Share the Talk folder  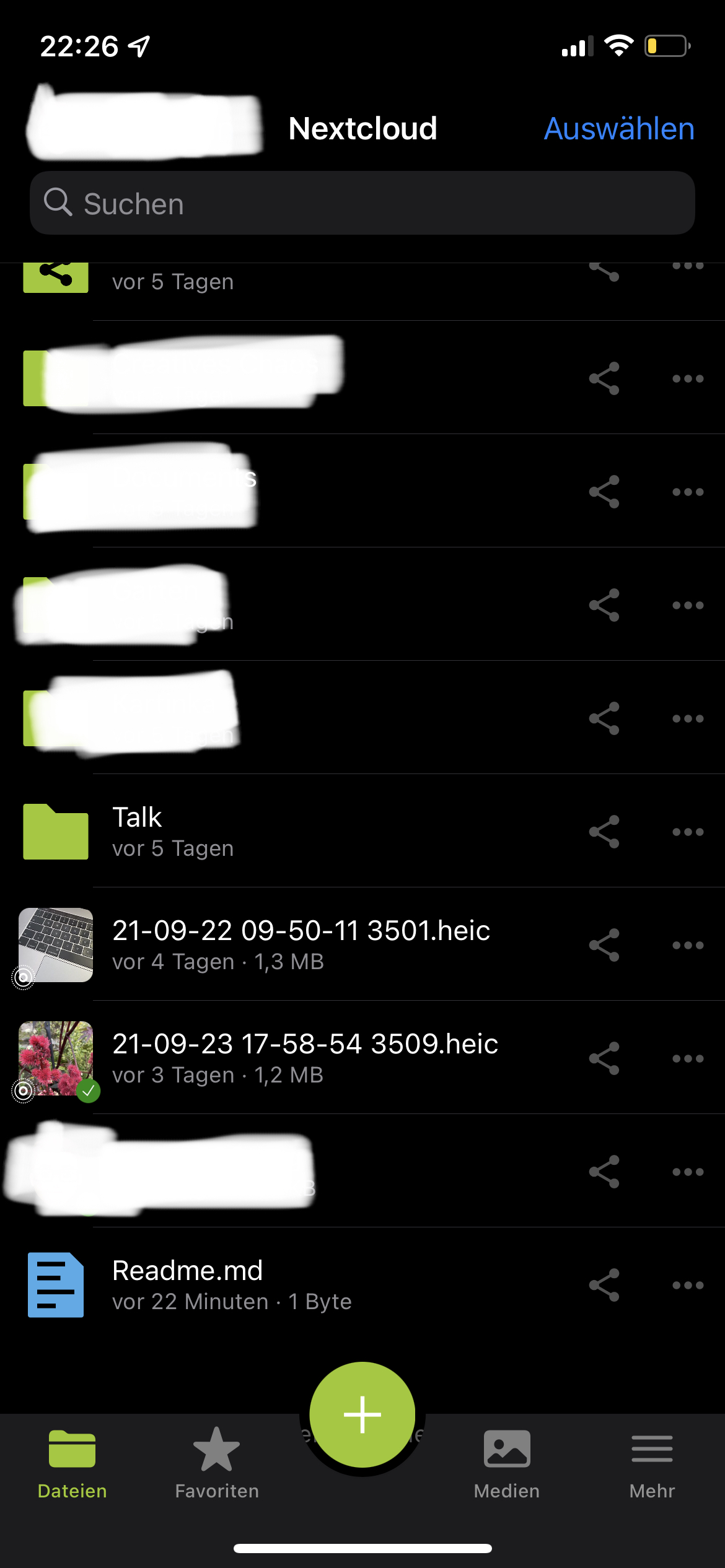[x=604, y=831]
